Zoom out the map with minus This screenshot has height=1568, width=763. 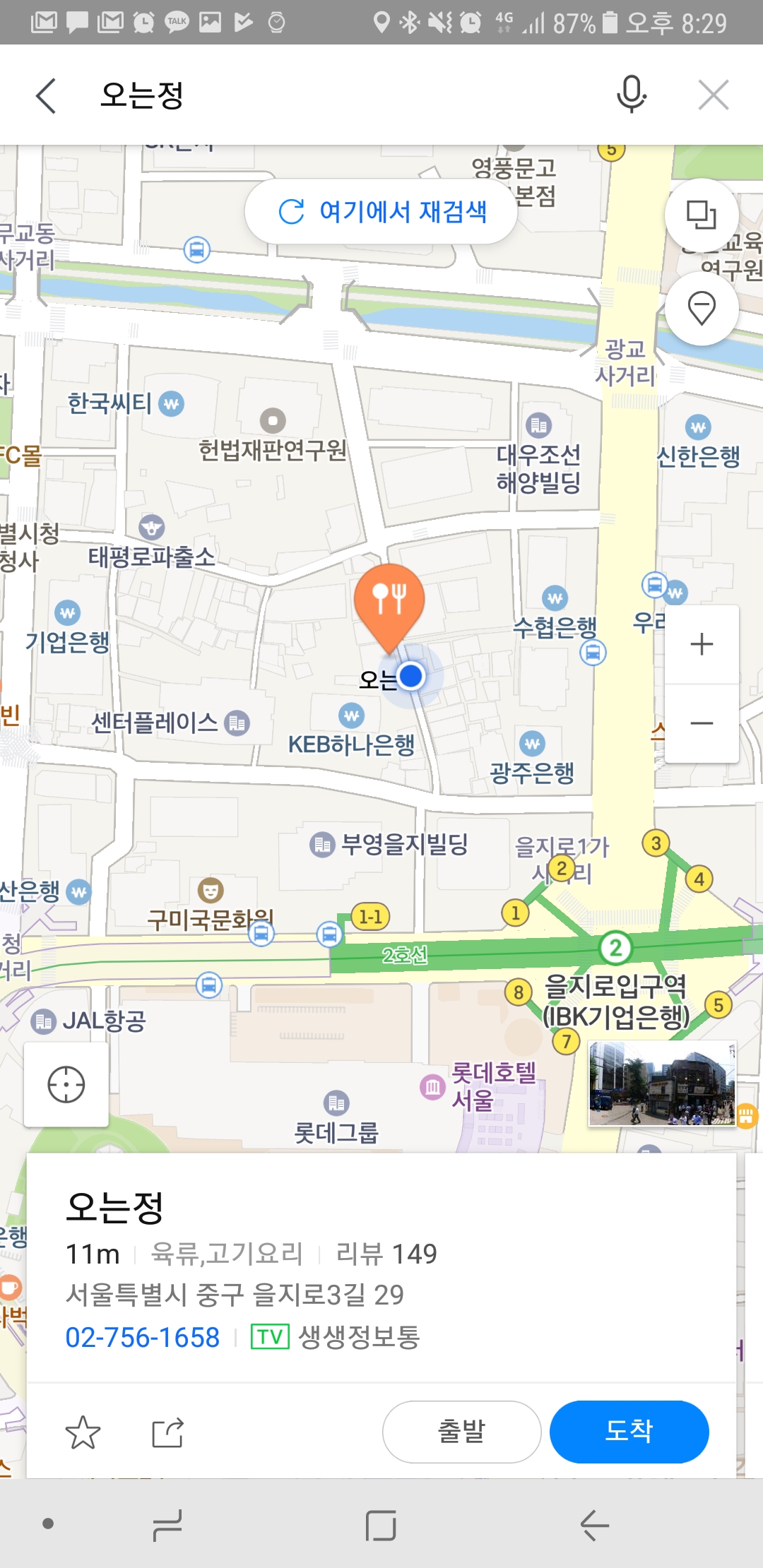tap(702, 723)
